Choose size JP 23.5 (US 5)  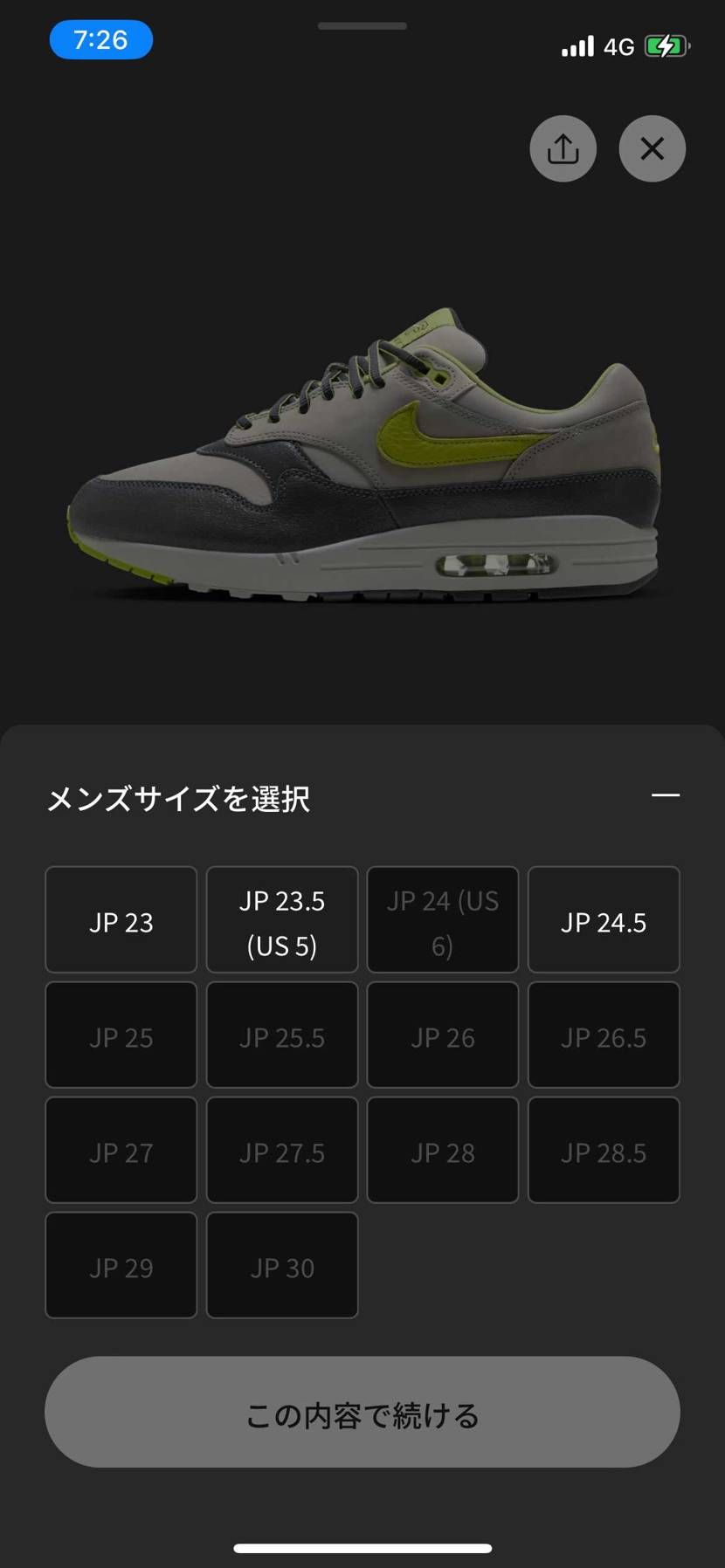[x=282, y=919]
